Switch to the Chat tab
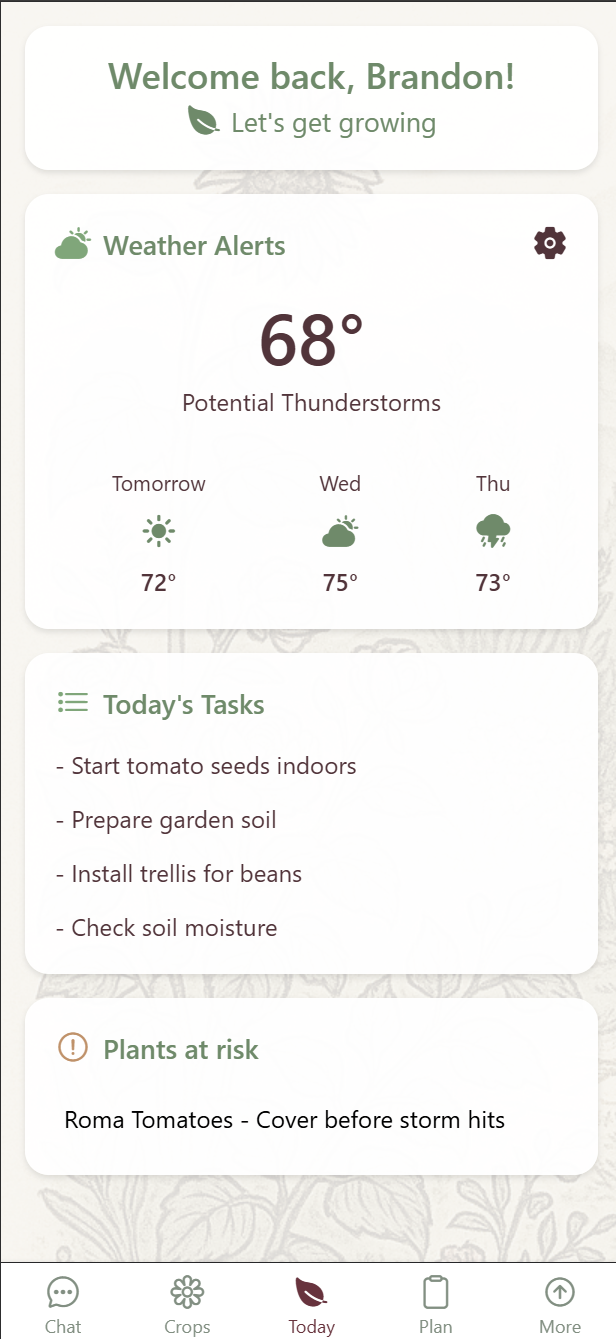 [63, 1304]
